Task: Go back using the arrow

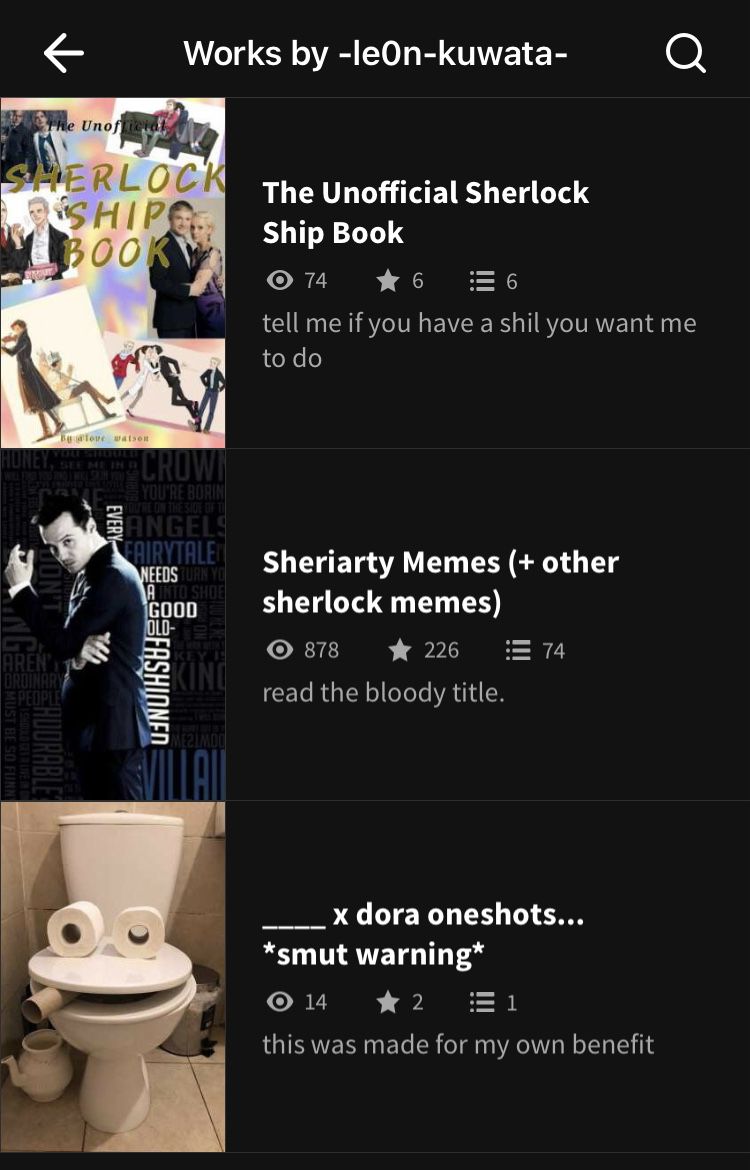Action: tap(64, 53)
